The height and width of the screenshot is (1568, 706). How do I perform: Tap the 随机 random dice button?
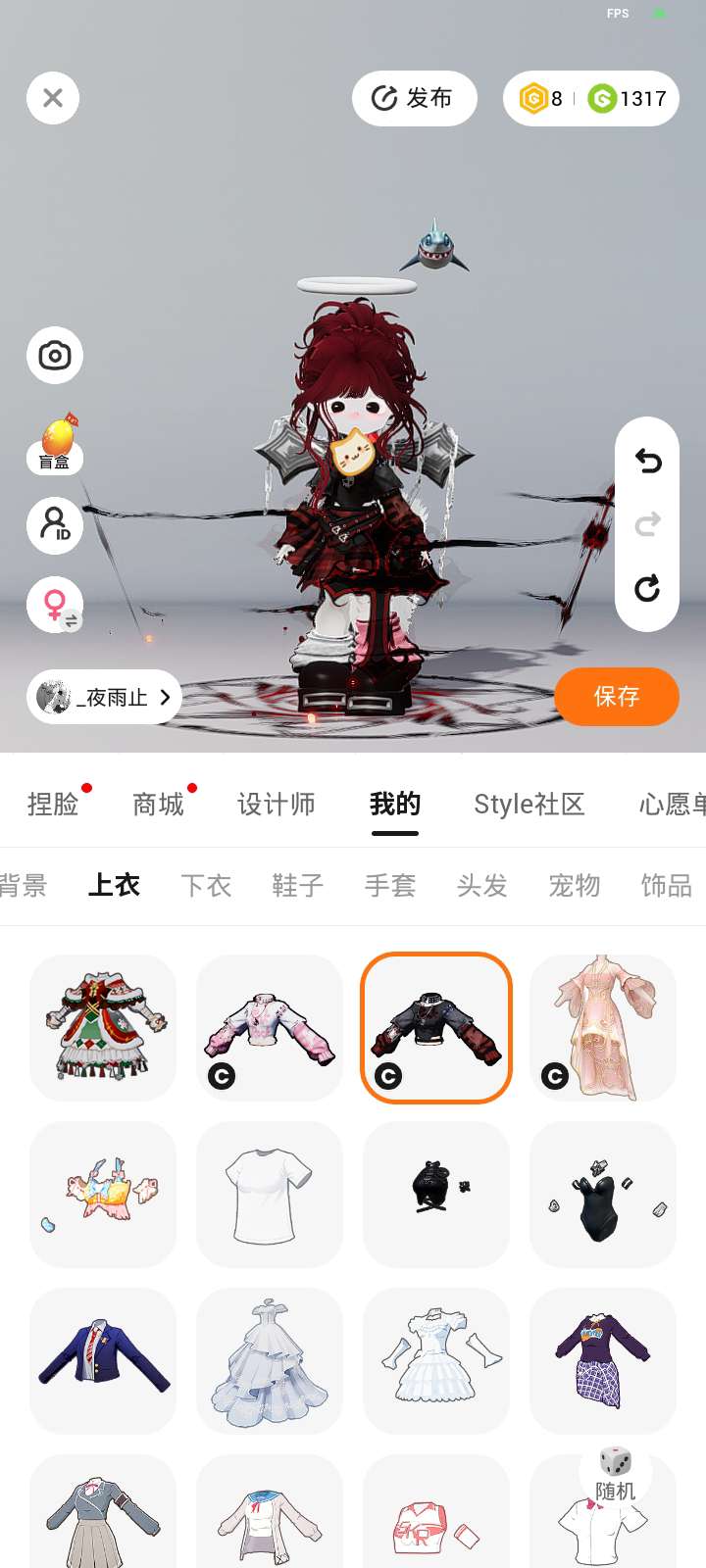tap(616, 1473)
